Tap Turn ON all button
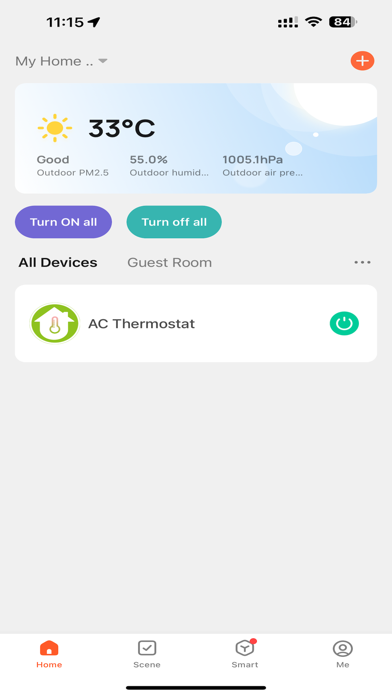This screenshot has height=696, width=392. point(63,222)
